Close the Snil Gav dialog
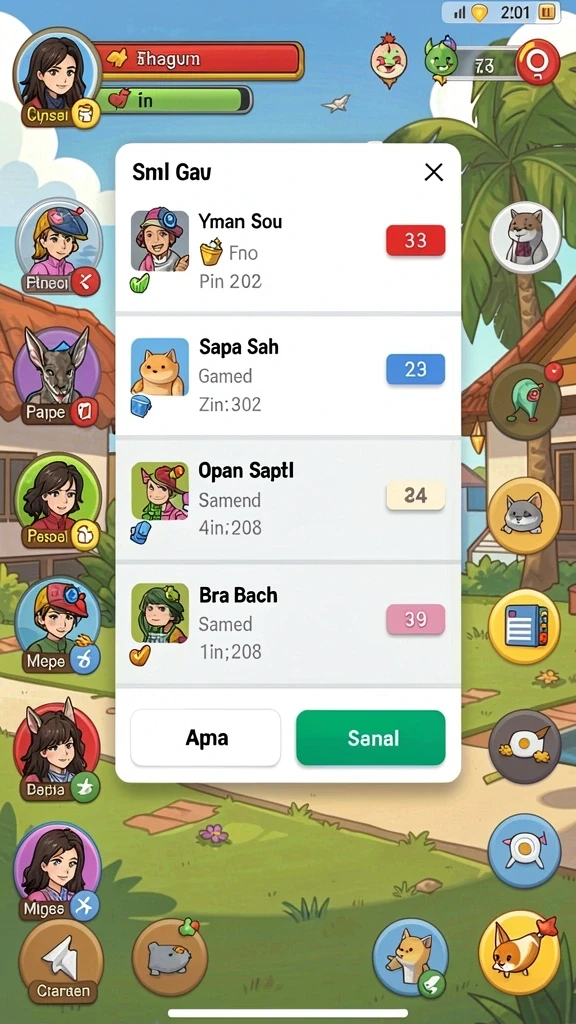The image size is (576, 1024). [x=434, y=172]
